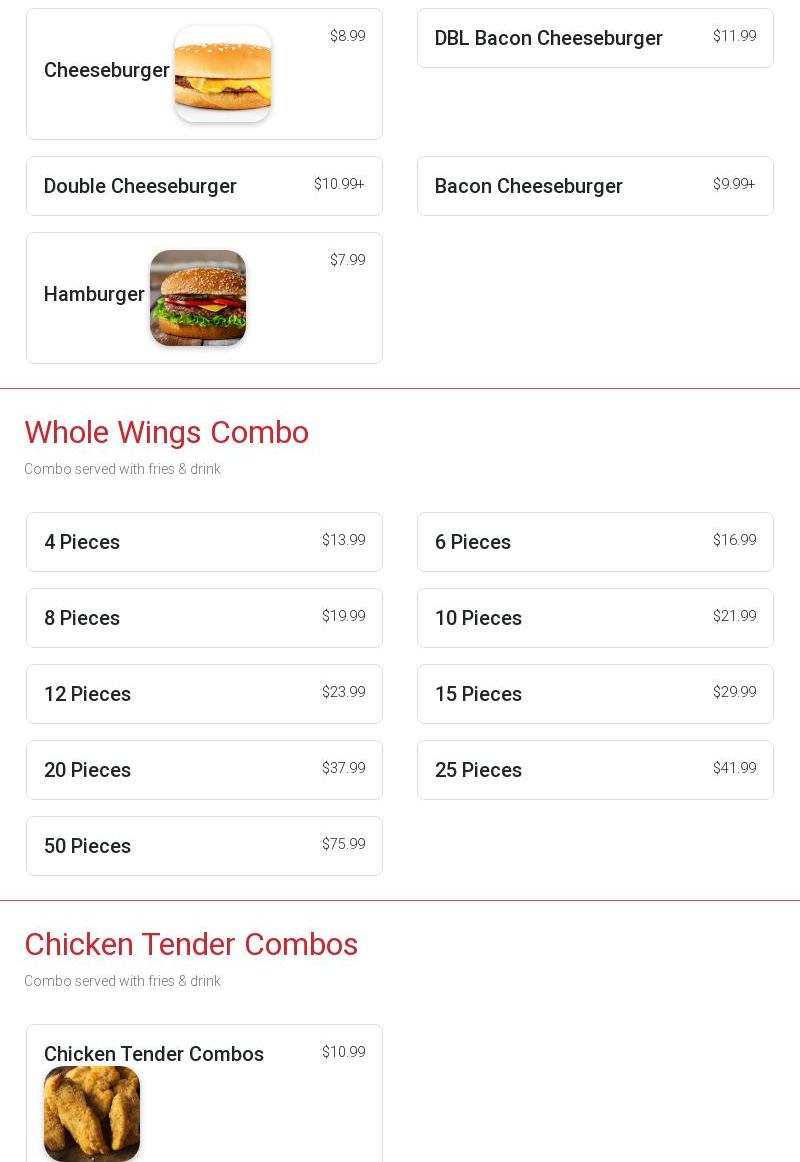Select the 4 Pieces wings combo
Viewport: 800px width, 1162px height.
pyautogui.click(x=204, y=542)
